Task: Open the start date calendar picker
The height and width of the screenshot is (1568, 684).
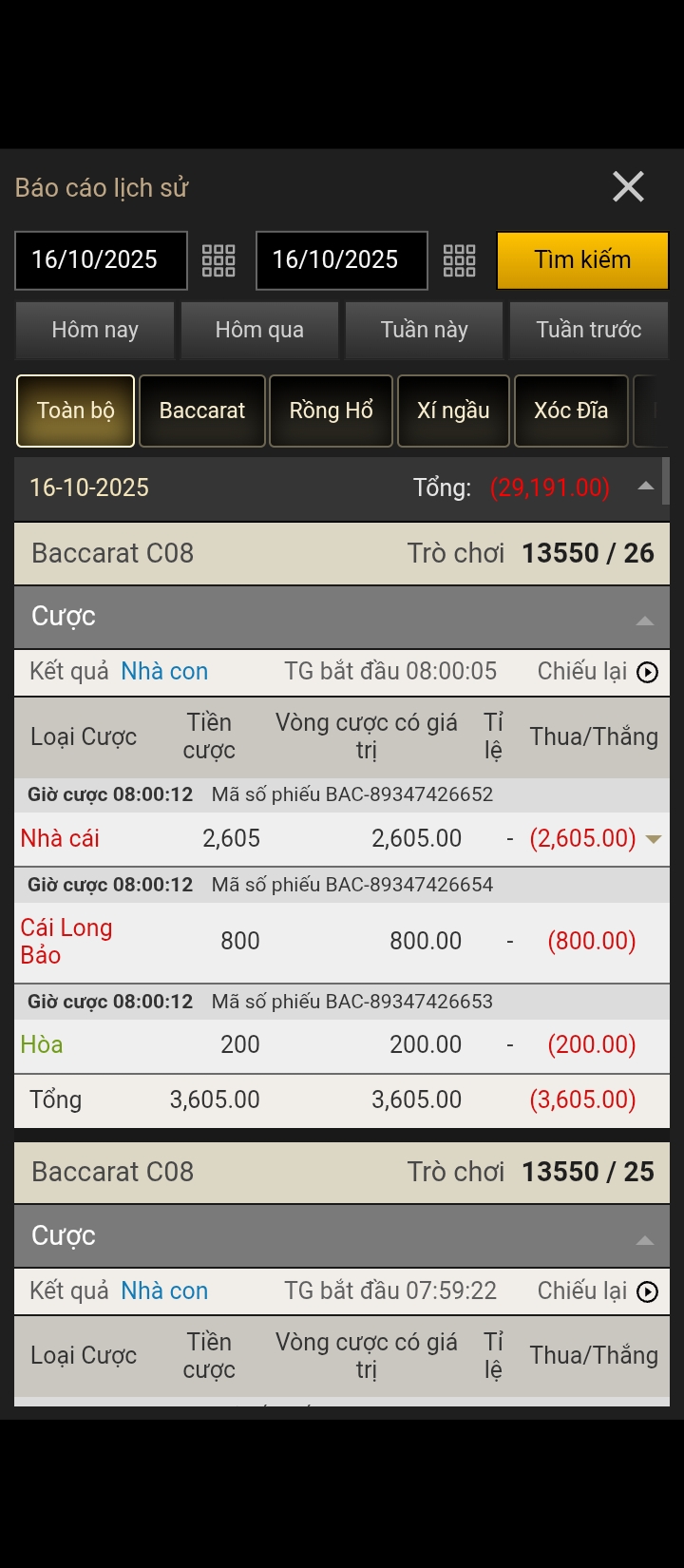Action: (x=218, y=260)
